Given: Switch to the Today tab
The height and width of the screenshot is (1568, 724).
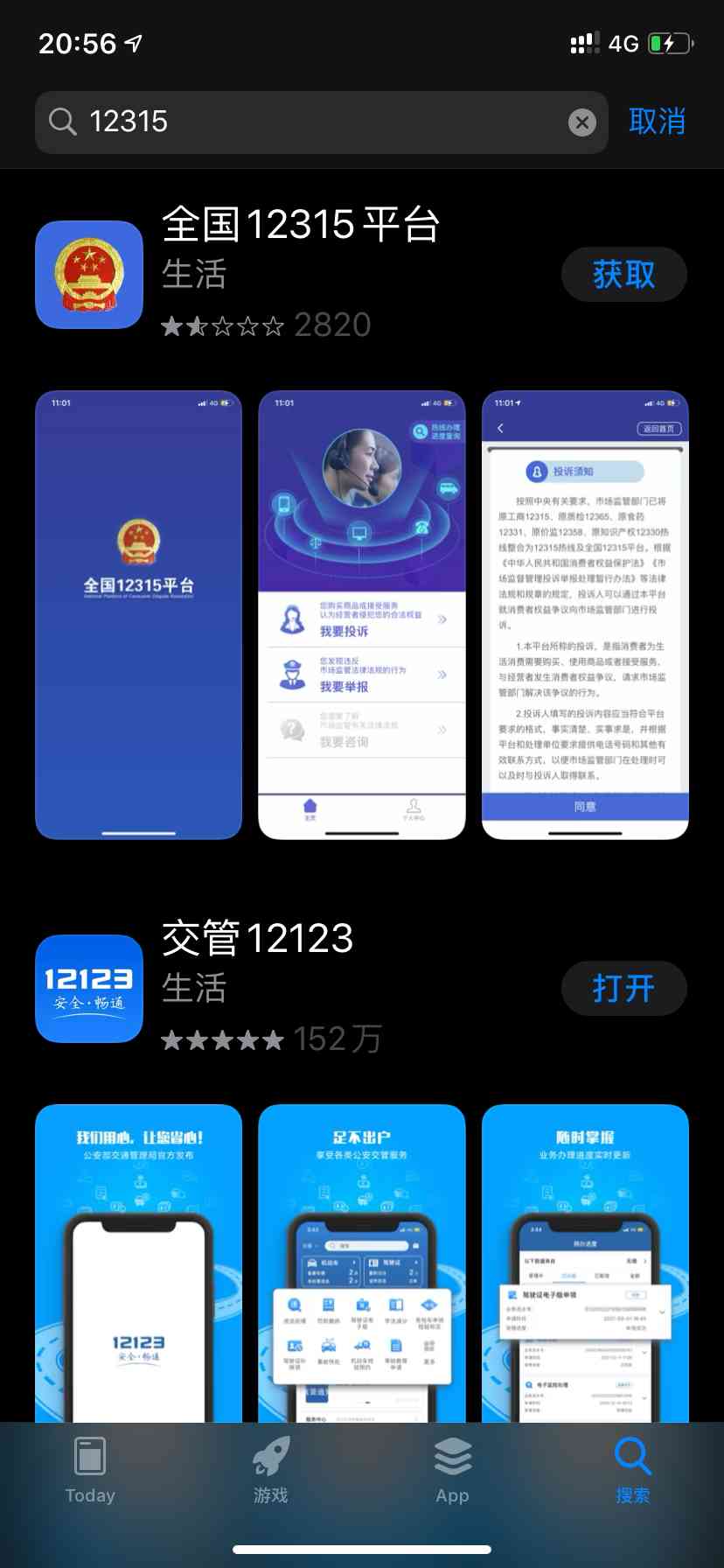Looking at the screenshot, I should (x=90, y=1470).
